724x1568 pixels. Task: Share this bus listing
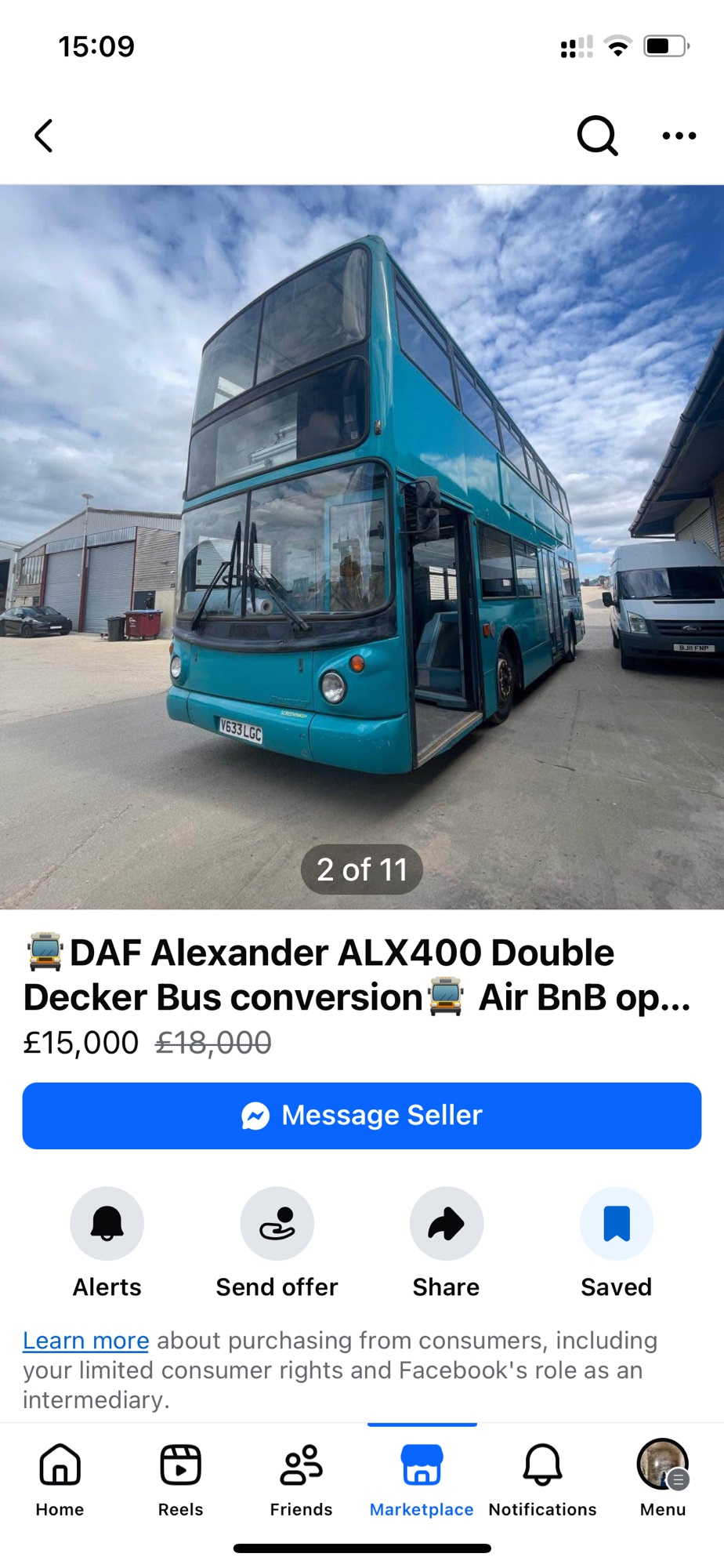pyautogui.click(x=446, y=1224)
